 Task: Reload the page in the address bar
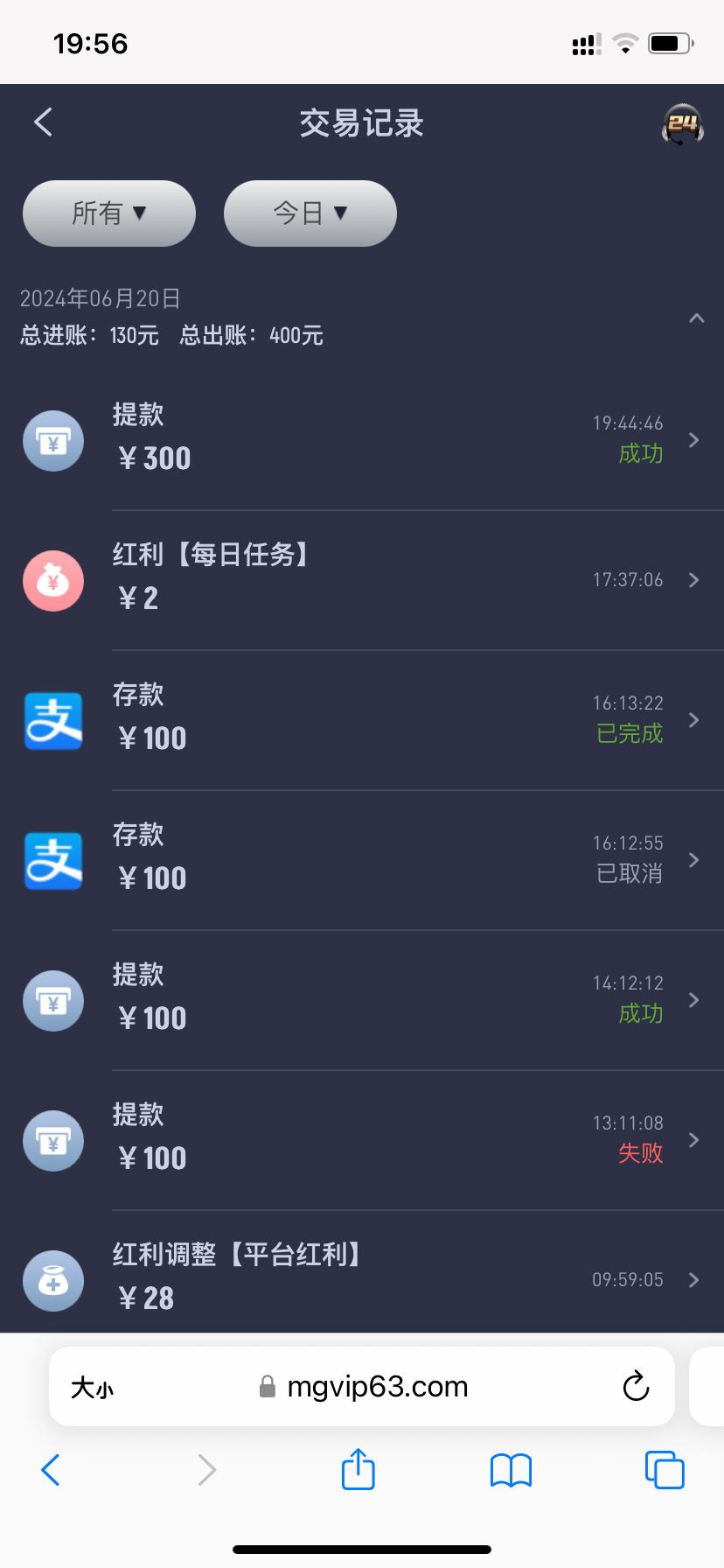[636, 1386]
